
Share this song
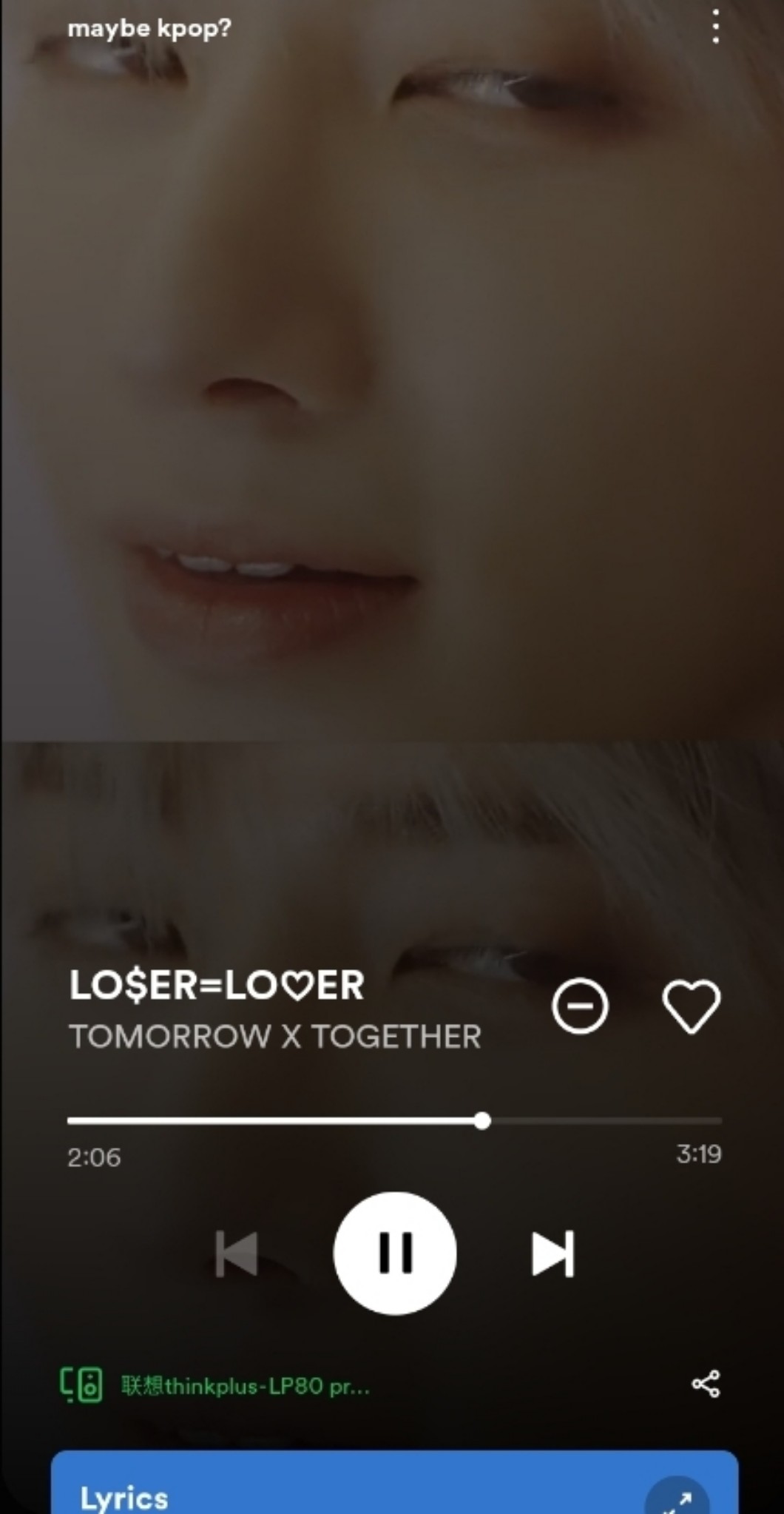click(706, 1384)
